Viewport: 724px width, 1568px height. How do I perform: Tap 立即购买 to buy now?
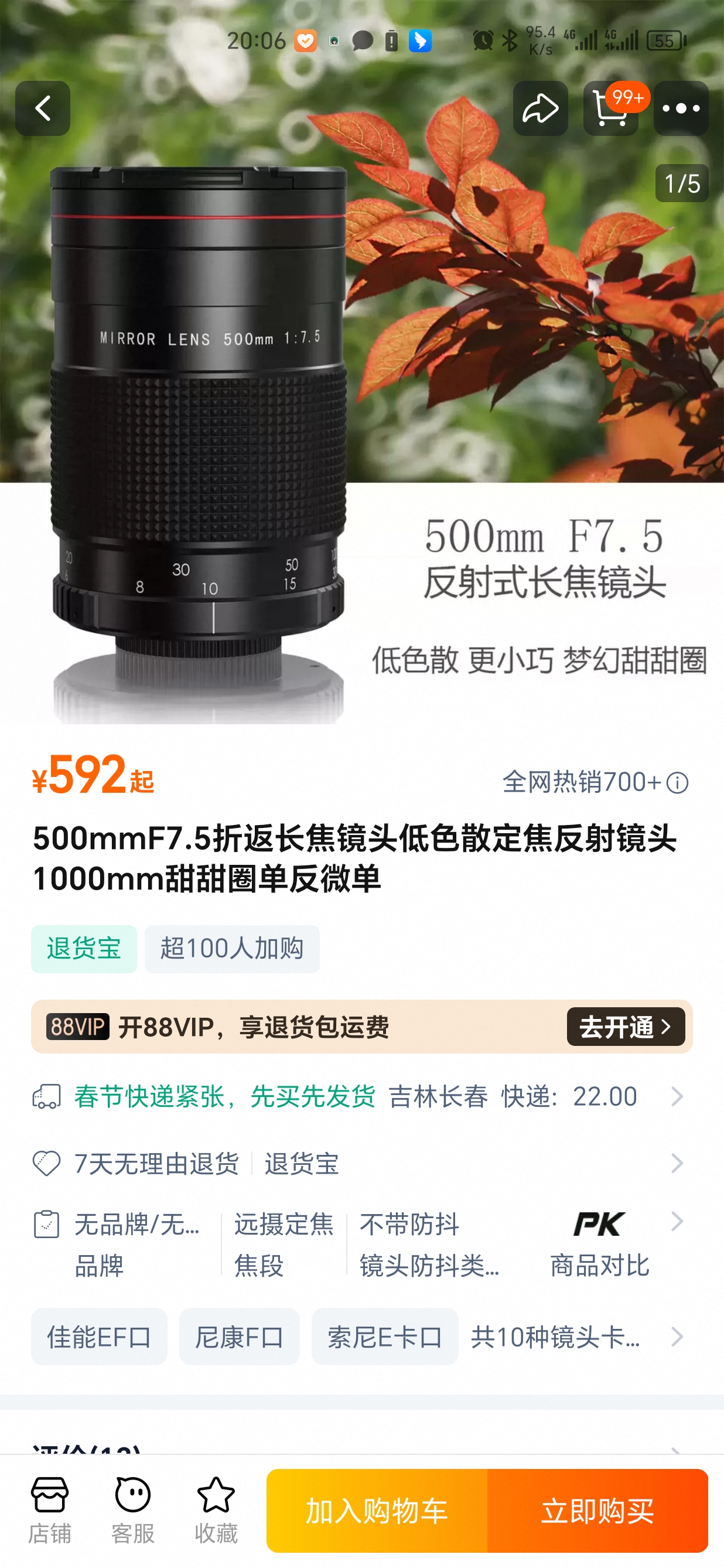click(x=597, y=1510)
